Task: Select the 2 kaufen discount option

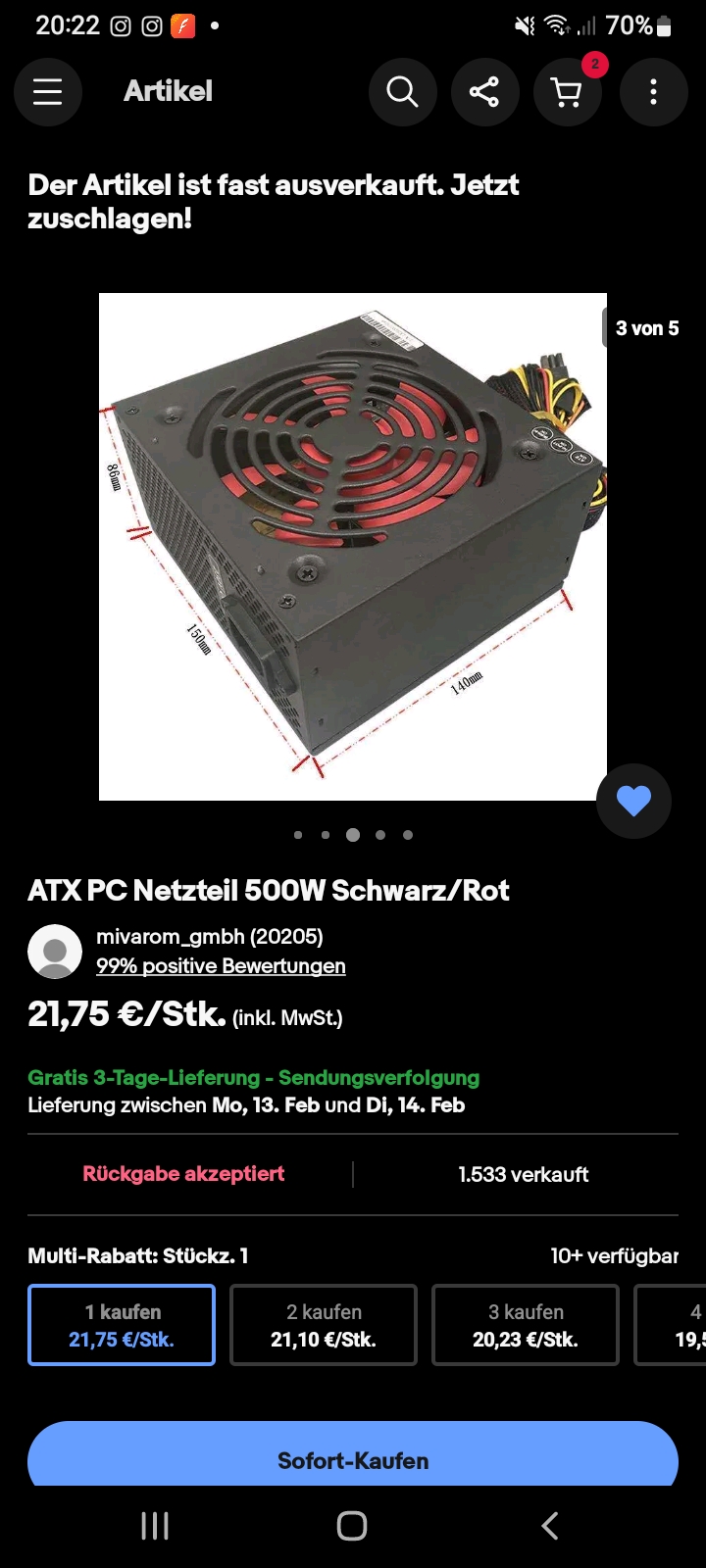Action: pyautogui.click(x=324, y=1325)
